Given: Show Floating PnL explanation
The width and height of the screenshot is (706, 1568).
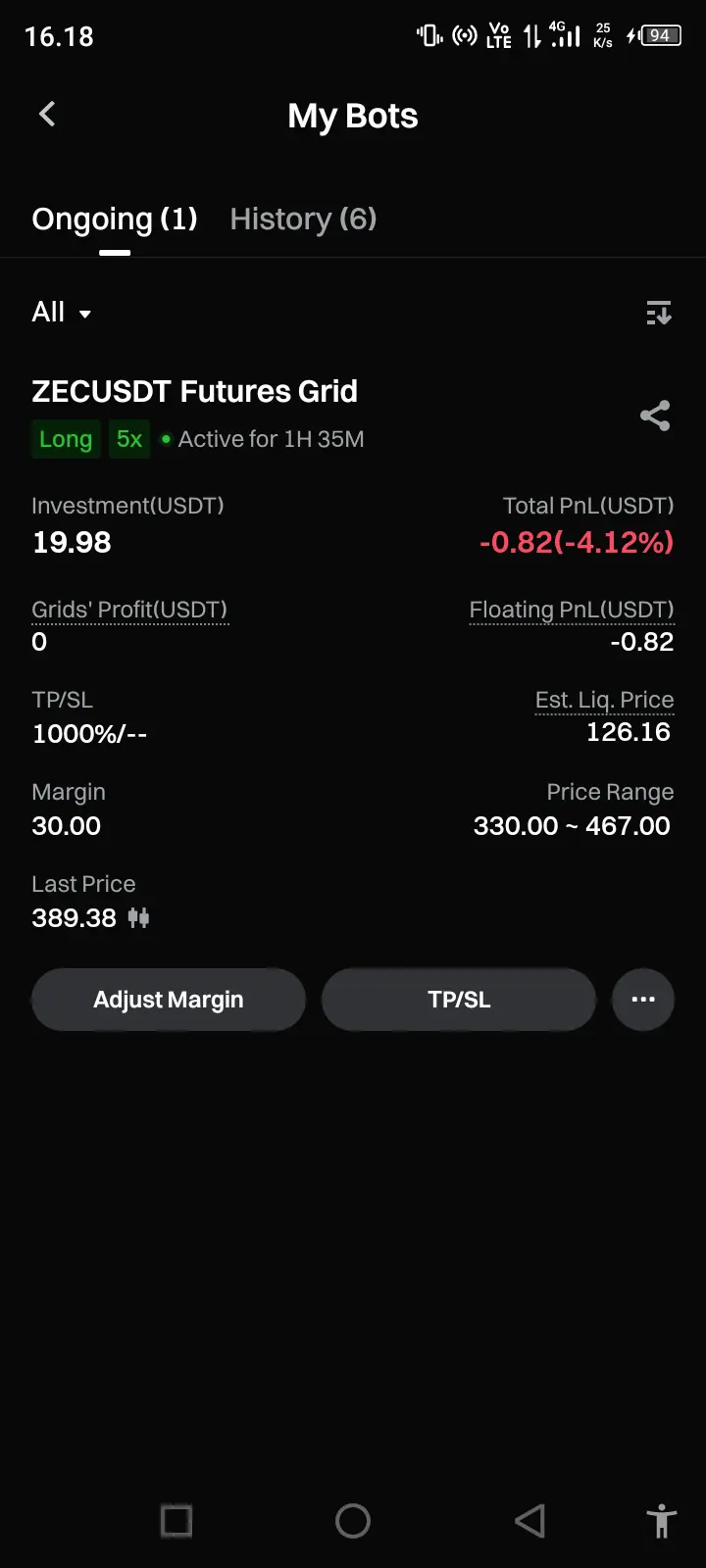Looking at the screenshot, I should point(572,610).
